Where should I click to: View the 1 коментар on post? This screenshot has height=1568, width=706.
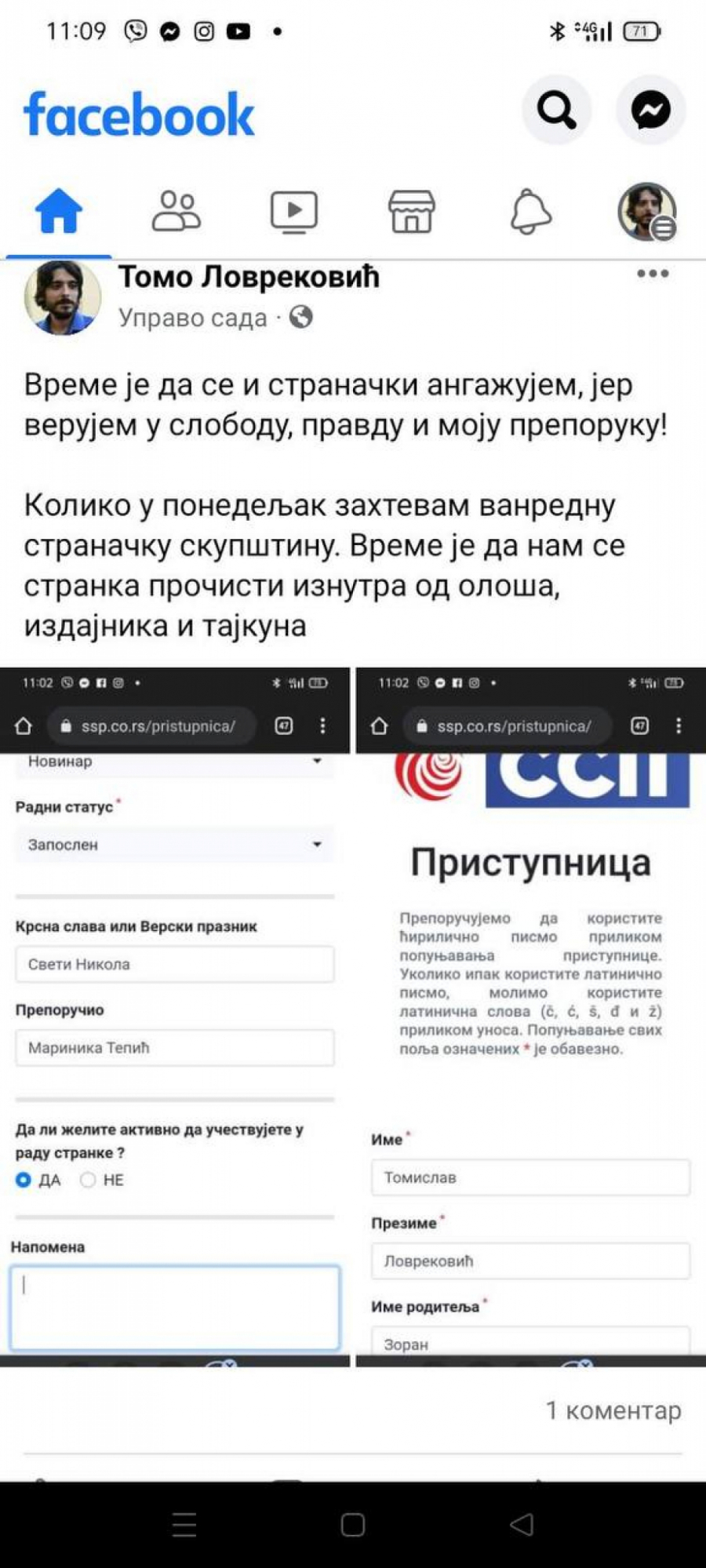[x=613, y=1410]
